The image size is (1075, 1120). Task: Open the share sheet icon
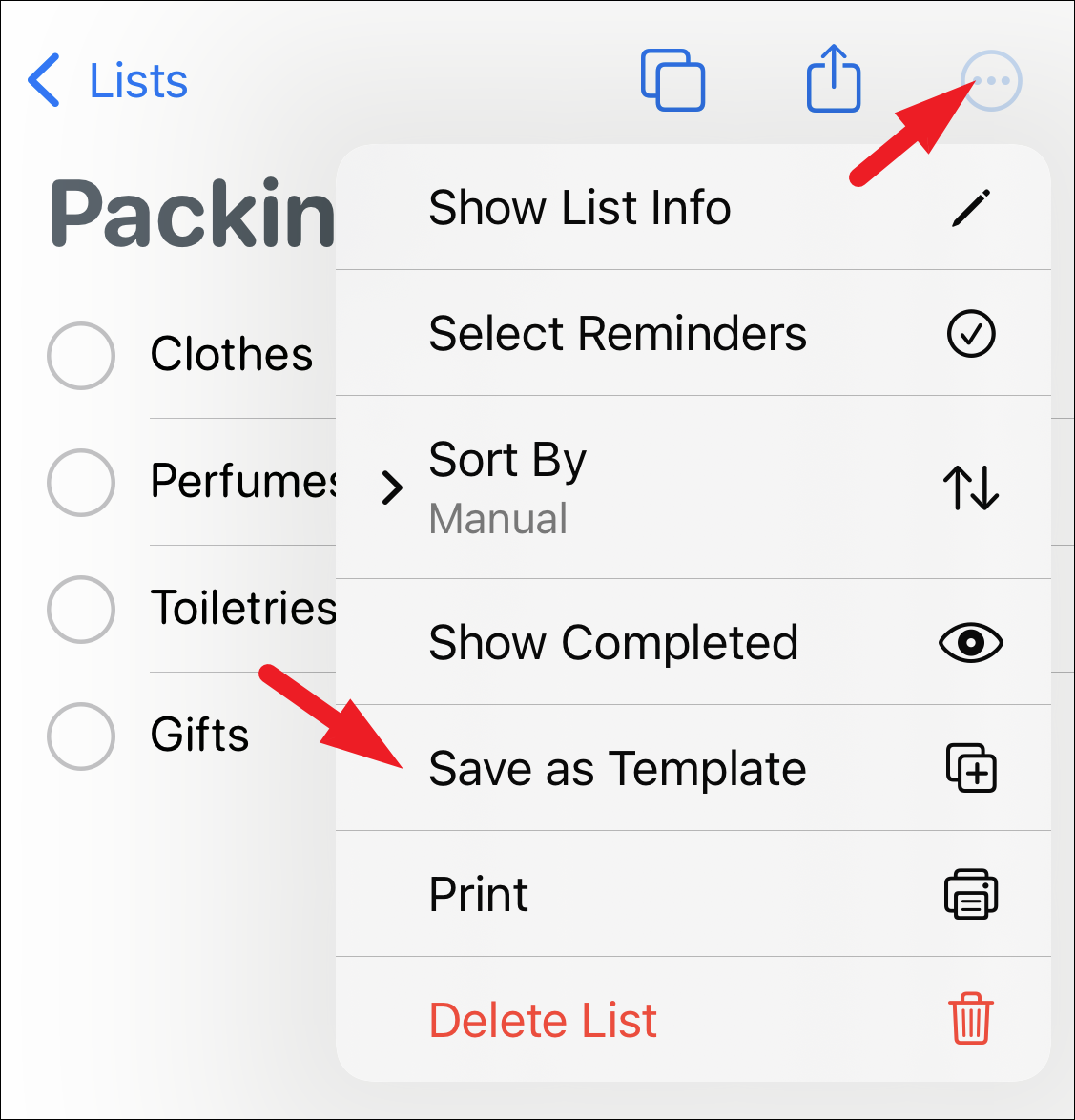point(834,78)
